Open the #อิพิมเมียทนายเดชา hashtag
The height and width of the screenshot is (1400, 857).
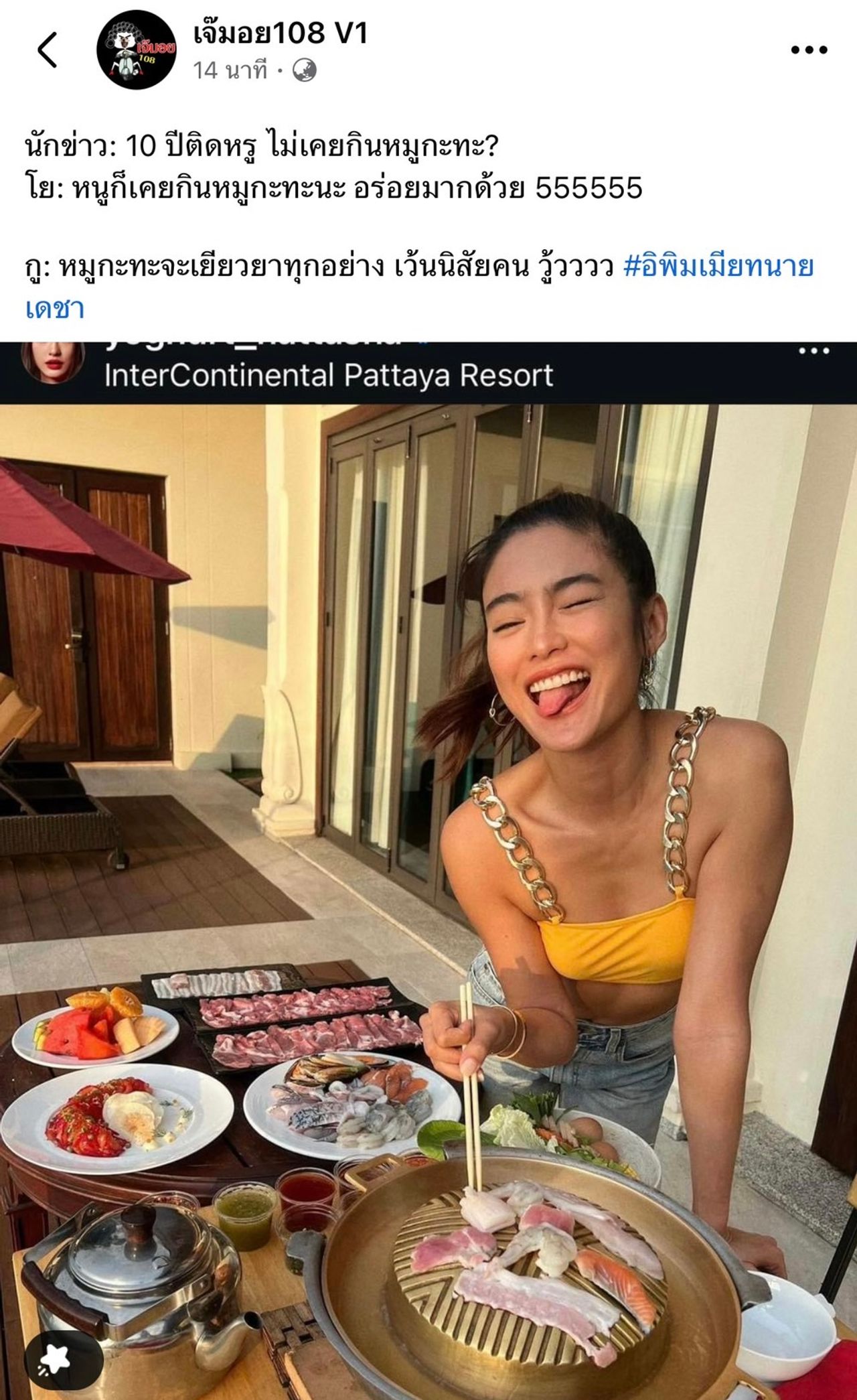click(x=718, y=267)
